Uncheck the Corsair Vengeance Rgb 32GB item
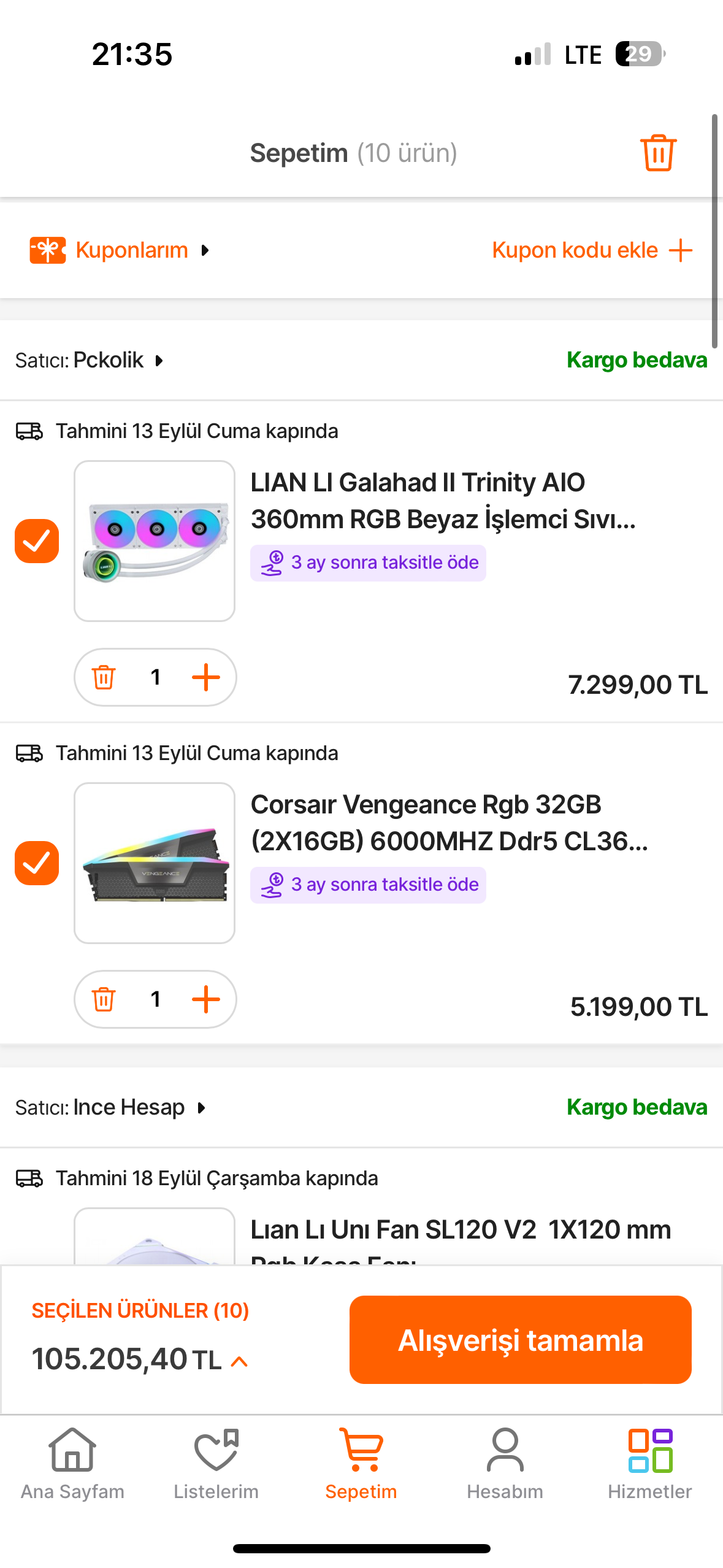 tap(37, 863)
